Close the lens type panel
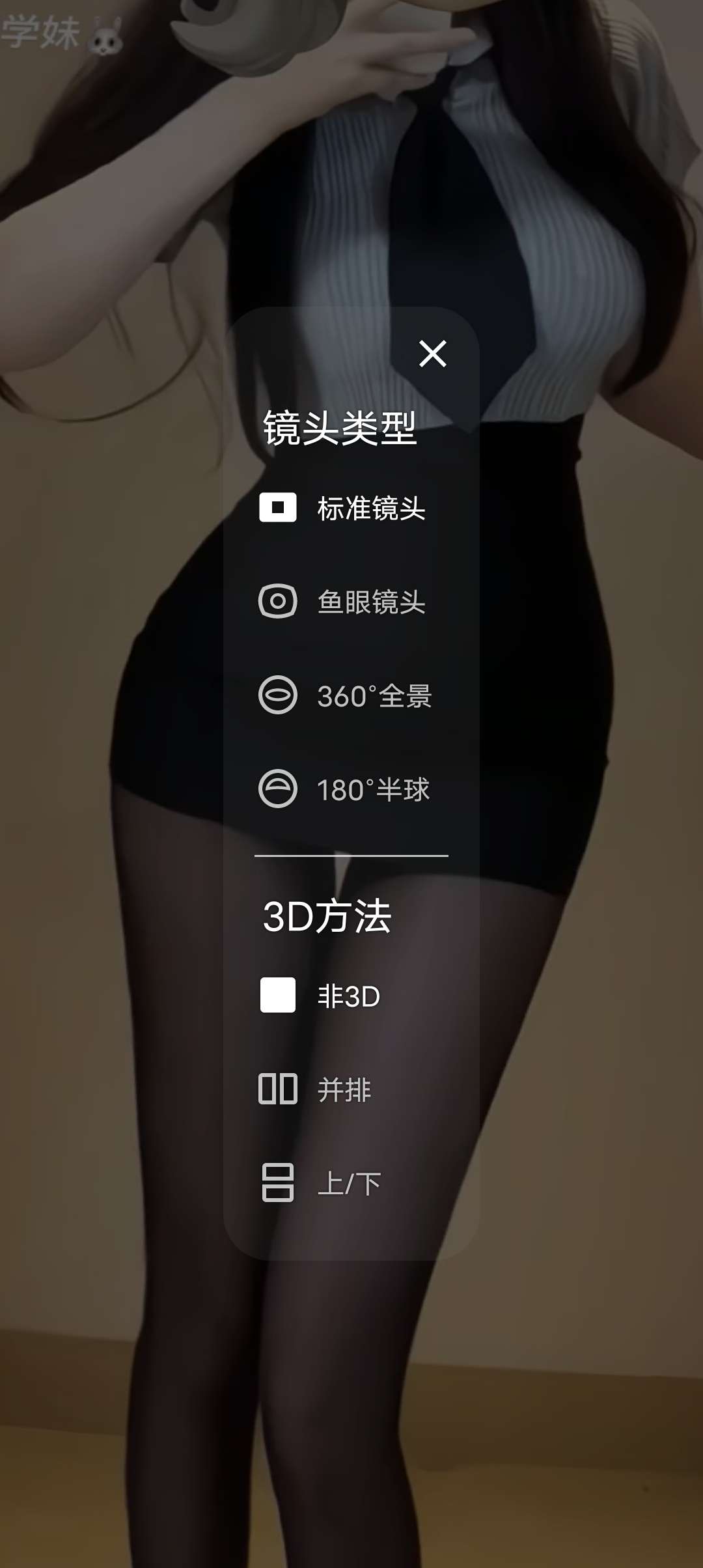The height and width of the screenshot is (1568, 703). point(433,354)
